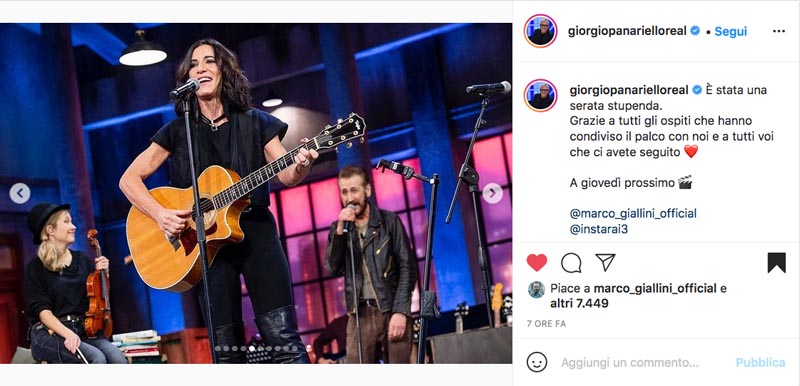The image size is (800, 386).
Task: Open marco_giallini_official from the likes line
Action: pyautogui.click(x=655, y=289)
